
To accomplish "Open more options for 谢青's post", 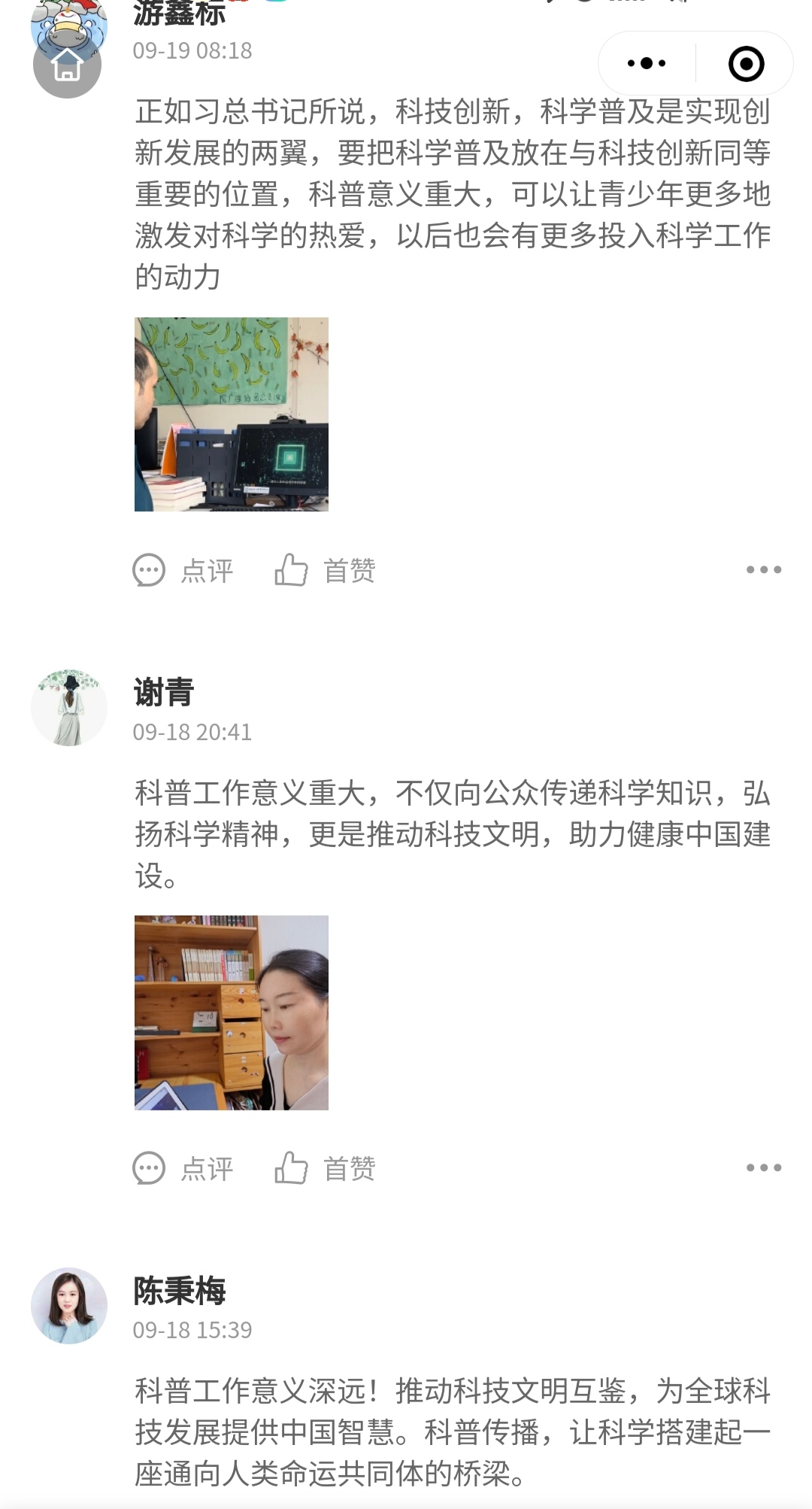I will [763, 1167].
